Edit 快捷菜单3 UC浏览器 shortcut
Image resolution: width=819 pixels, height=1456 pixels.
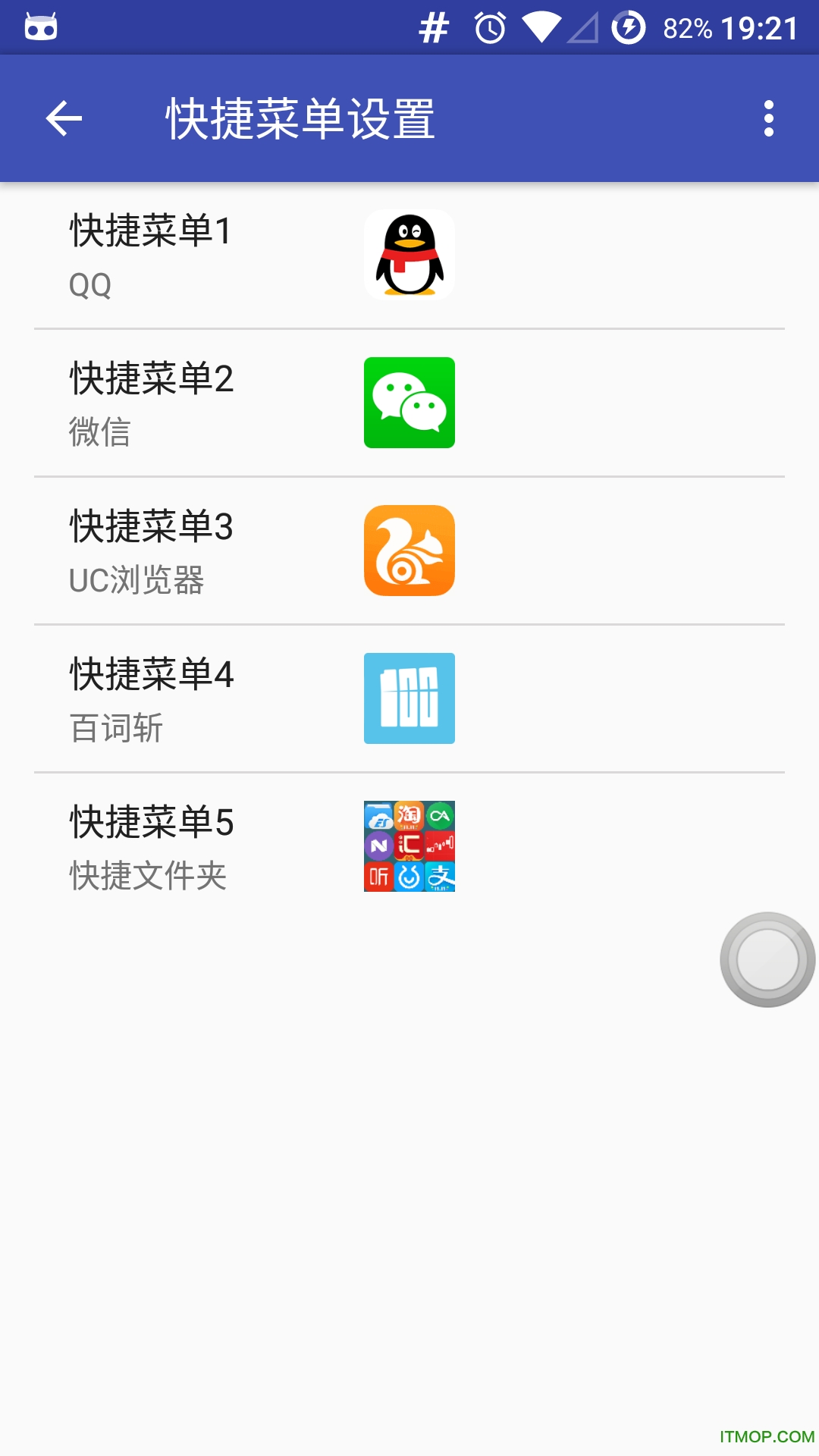click(x=409, y=551)
